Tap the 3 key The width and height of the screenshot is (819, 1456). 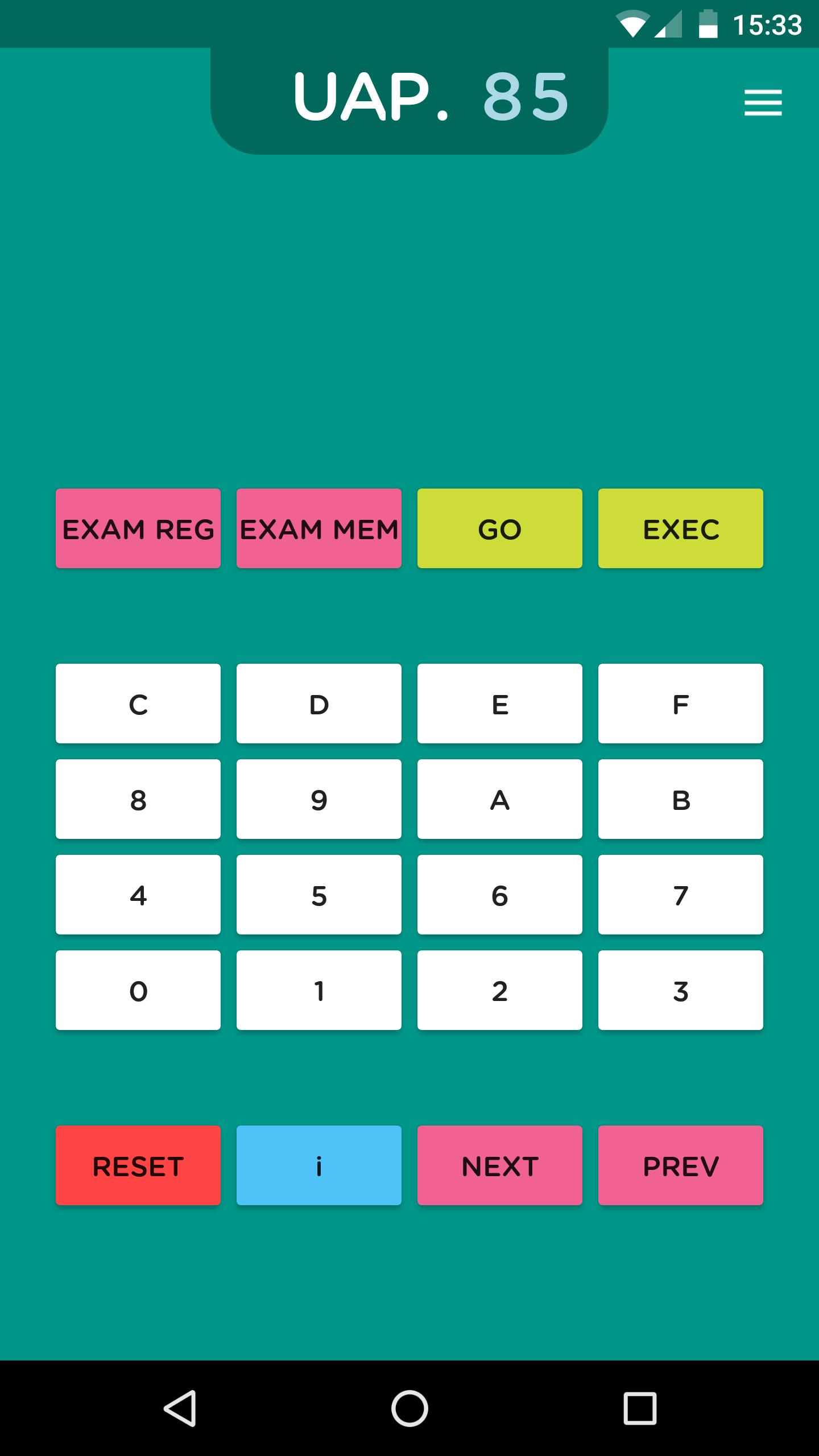coord(681,990)
